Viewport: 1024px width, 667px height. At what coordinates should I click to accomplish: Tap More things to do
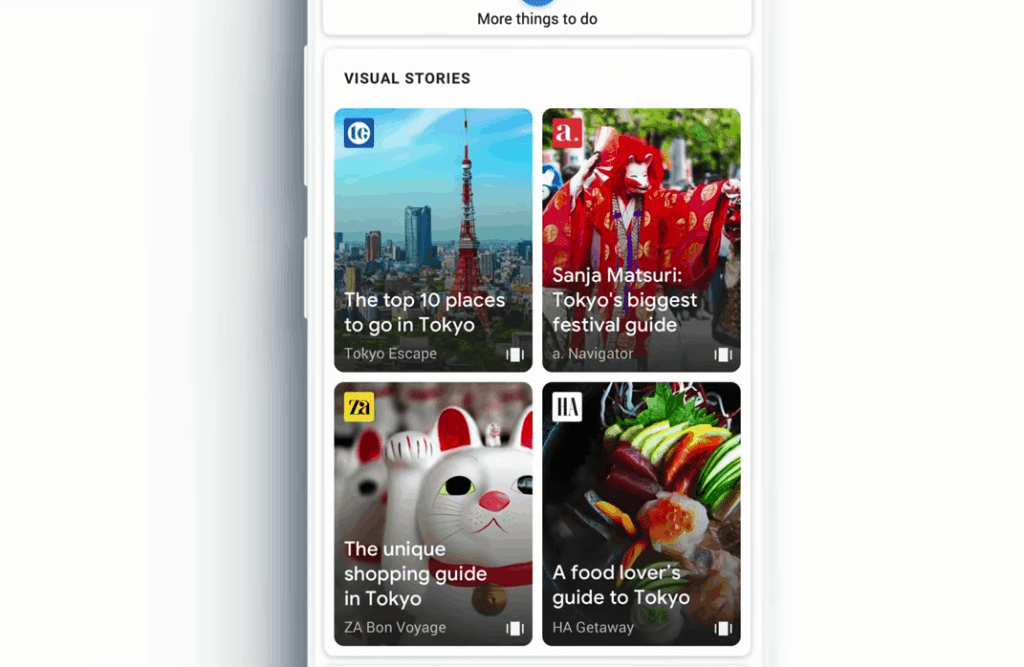[x=537, y=18]
